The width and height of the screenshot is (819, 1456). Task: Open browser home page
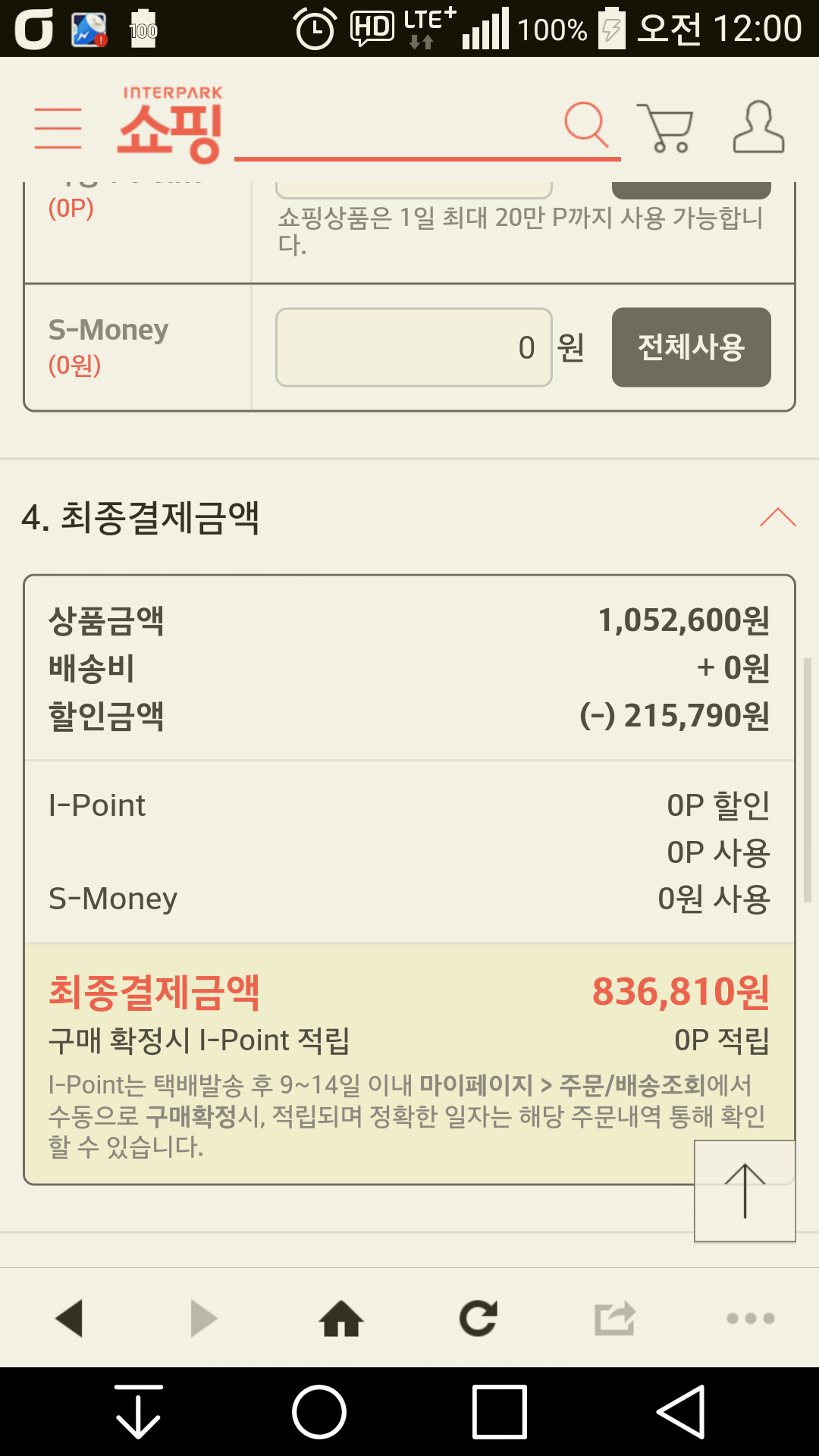(x=341, y=1318)
